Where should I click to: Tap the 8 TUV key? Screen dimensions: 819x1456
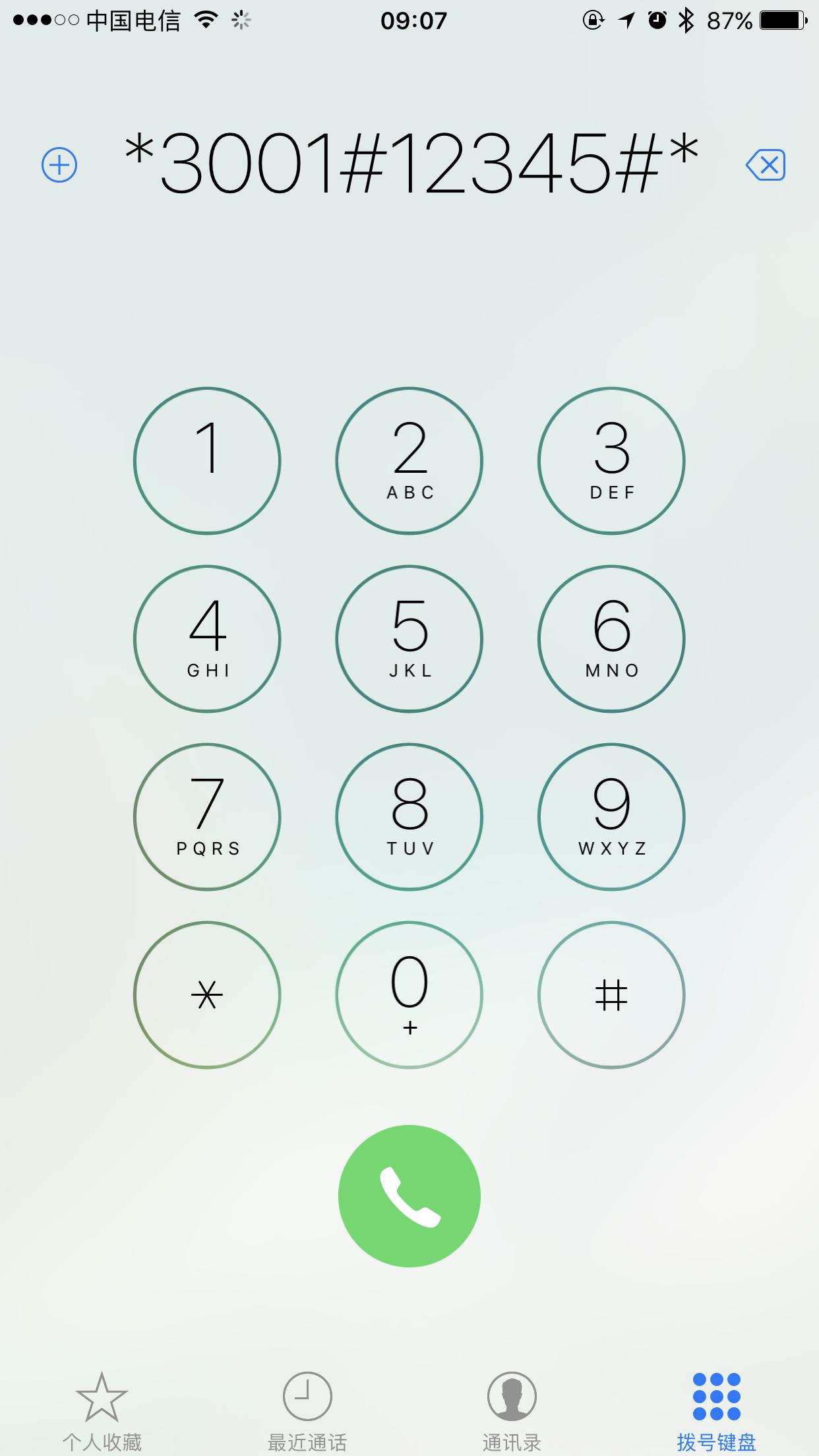pos(409,816)
